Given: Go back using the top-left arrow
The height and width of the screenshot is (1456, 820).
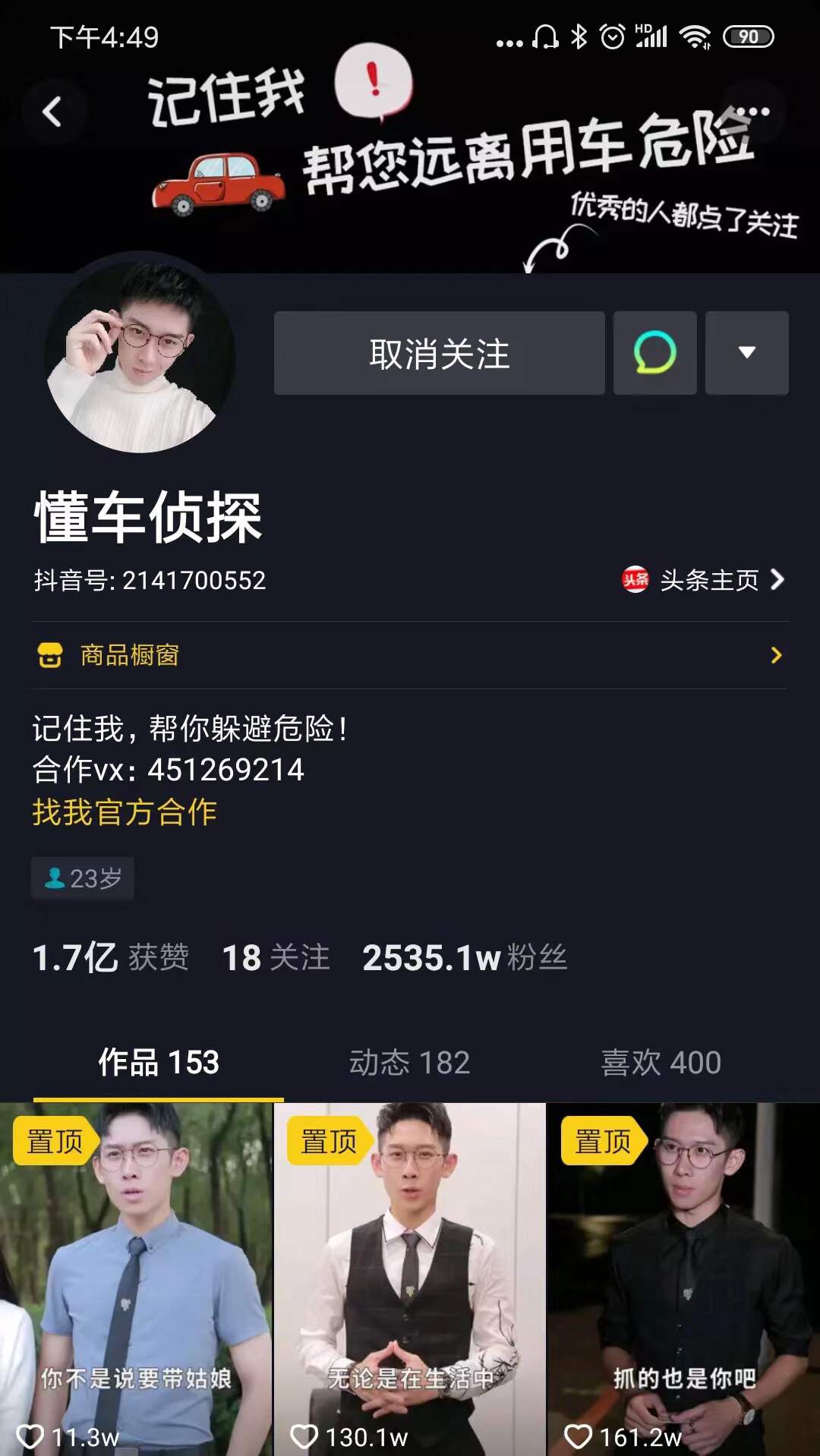Looking at the screenshot, I should [52, 112].
